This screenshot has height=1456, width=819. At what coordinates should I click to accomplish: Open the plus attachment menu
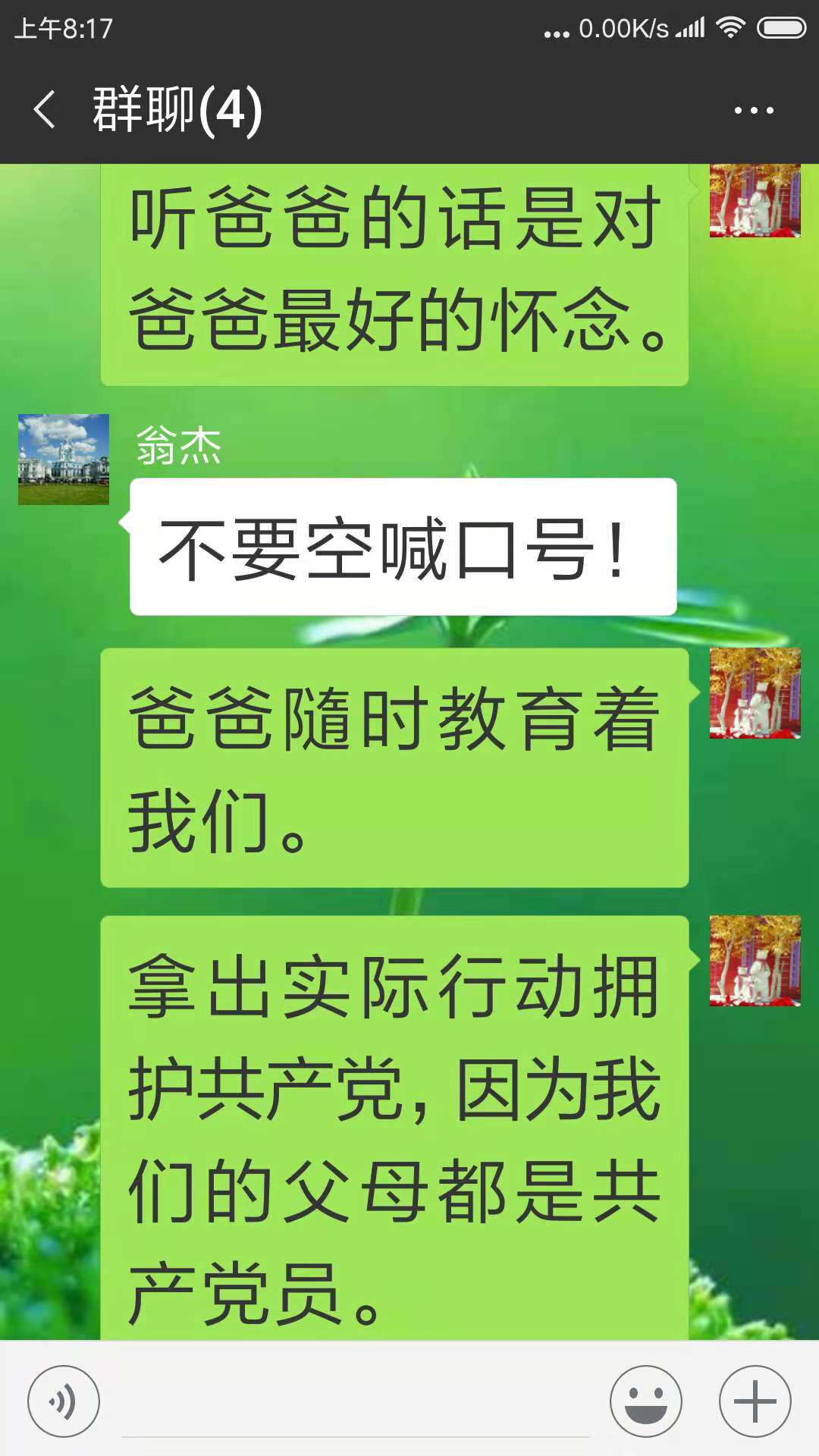(x=755, y=1401)
